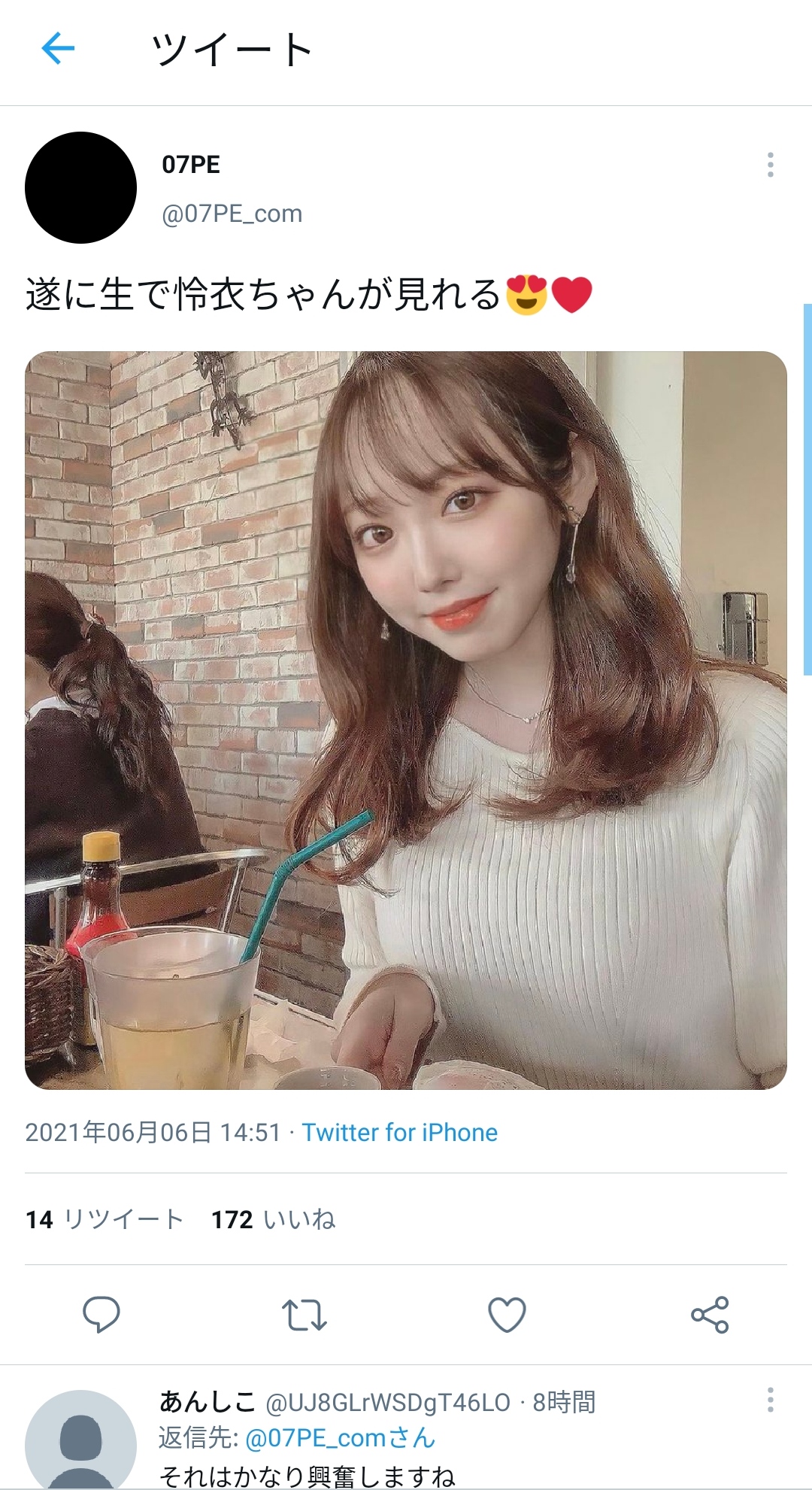
Task: Share 07PE's tweet
Action: 710,1314
